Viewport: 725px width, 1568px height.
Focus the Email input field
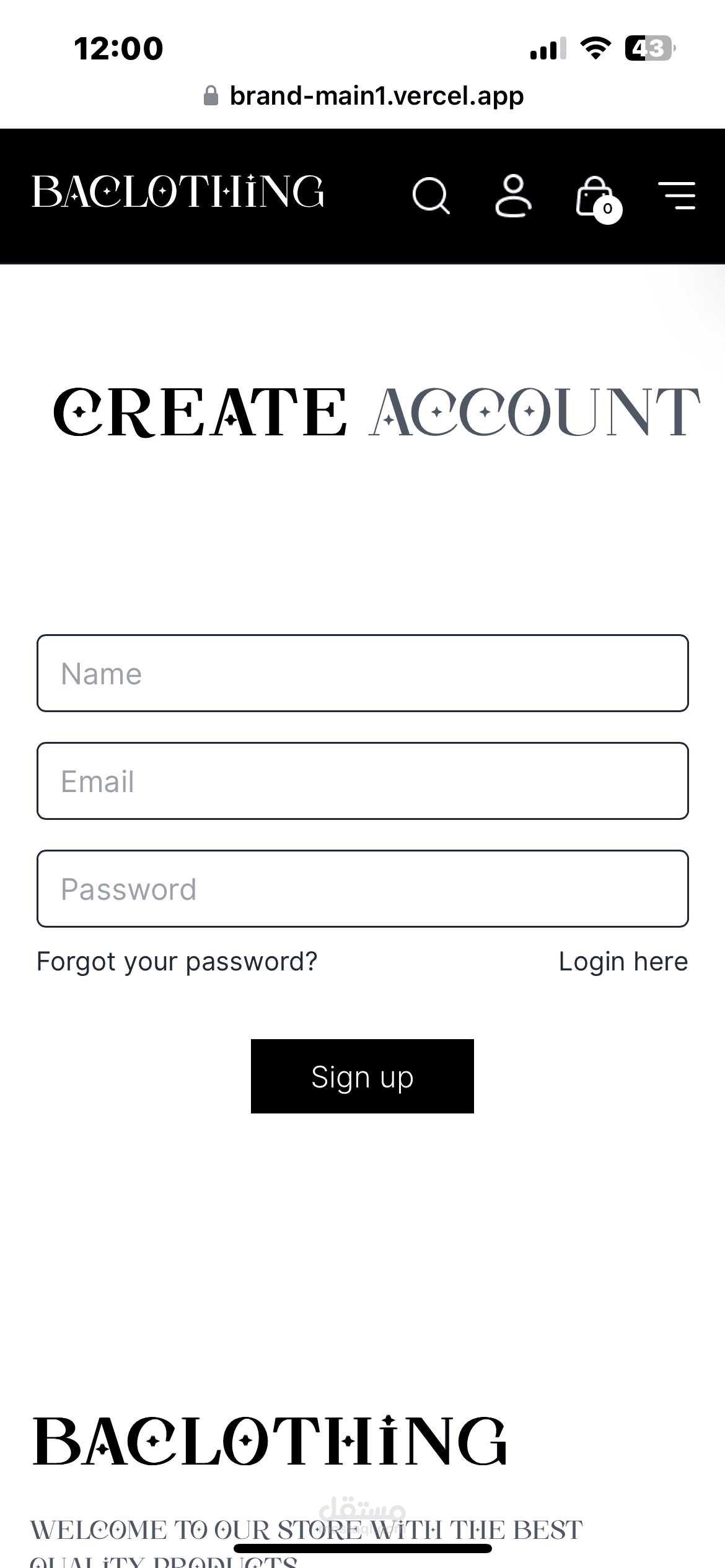pyautogui.click(x=362, y=781)
